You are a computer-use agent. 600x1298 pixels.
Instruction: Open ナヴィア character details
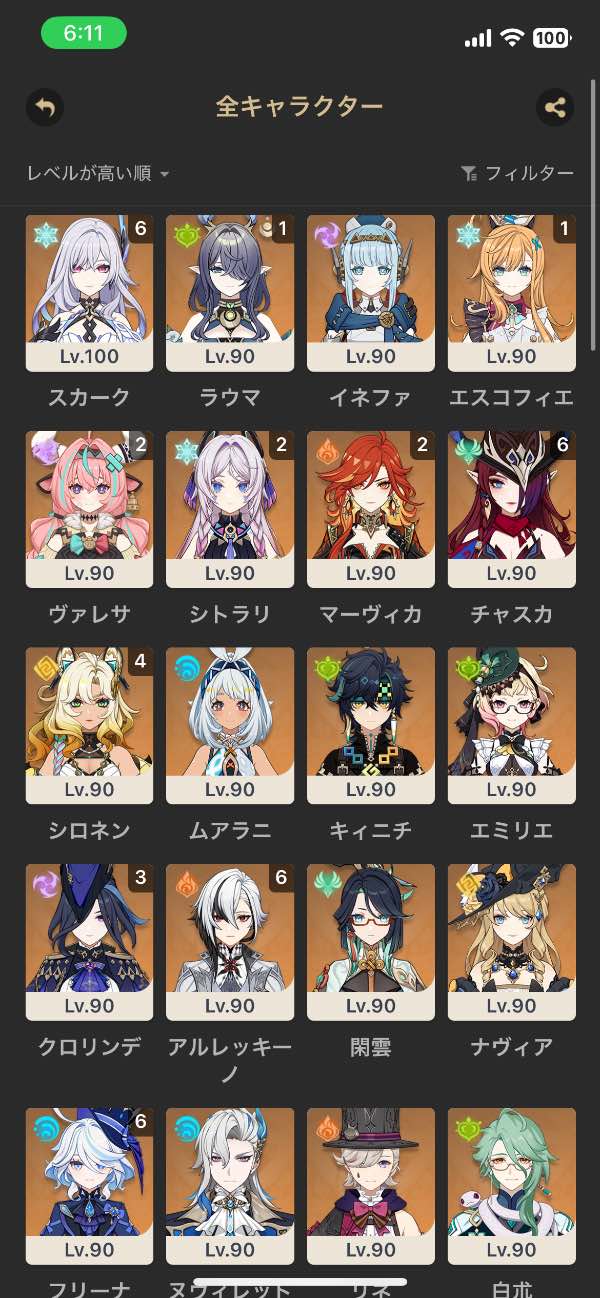pos(511,942)
